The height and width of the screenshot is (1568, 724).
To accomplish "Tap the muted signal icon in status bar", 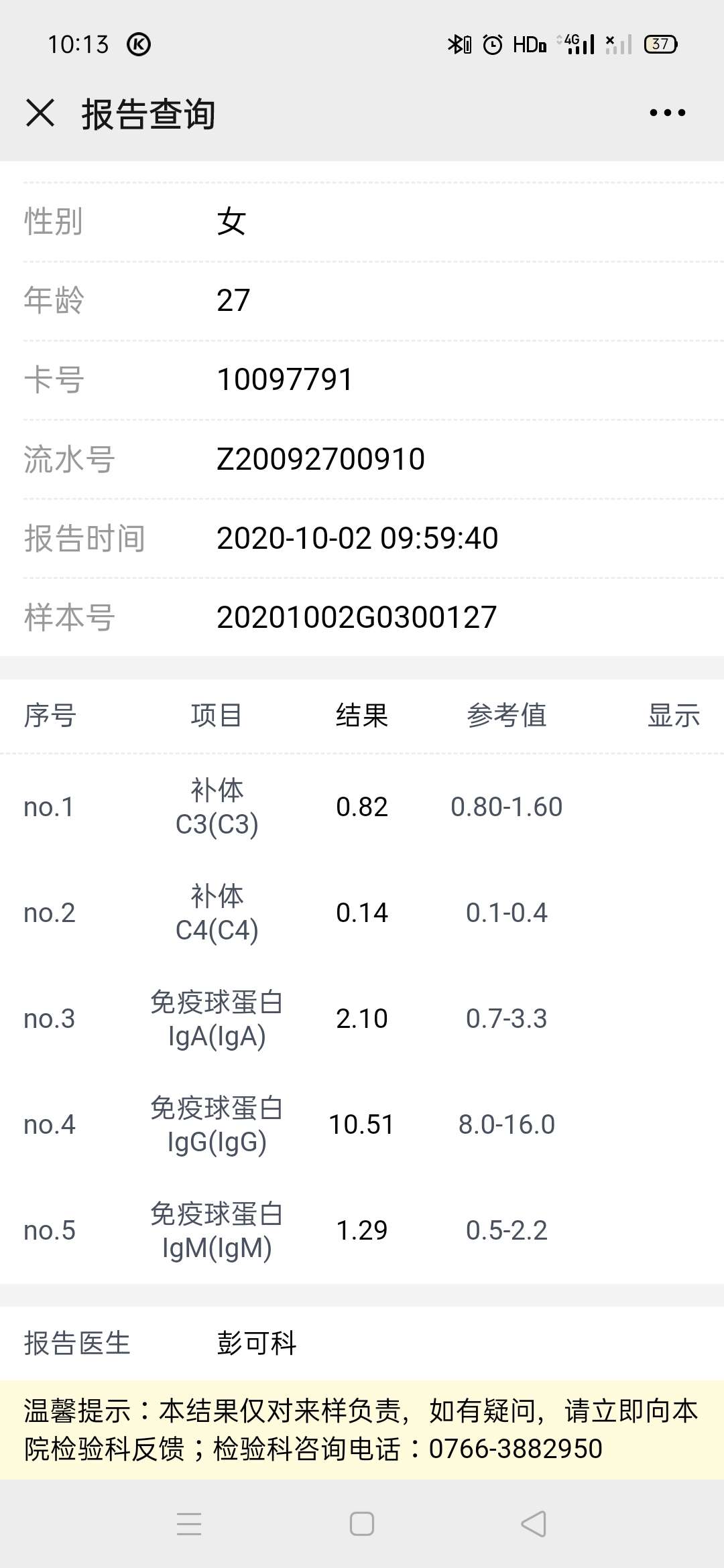I will pyautogui.click(x=616, y=44).
